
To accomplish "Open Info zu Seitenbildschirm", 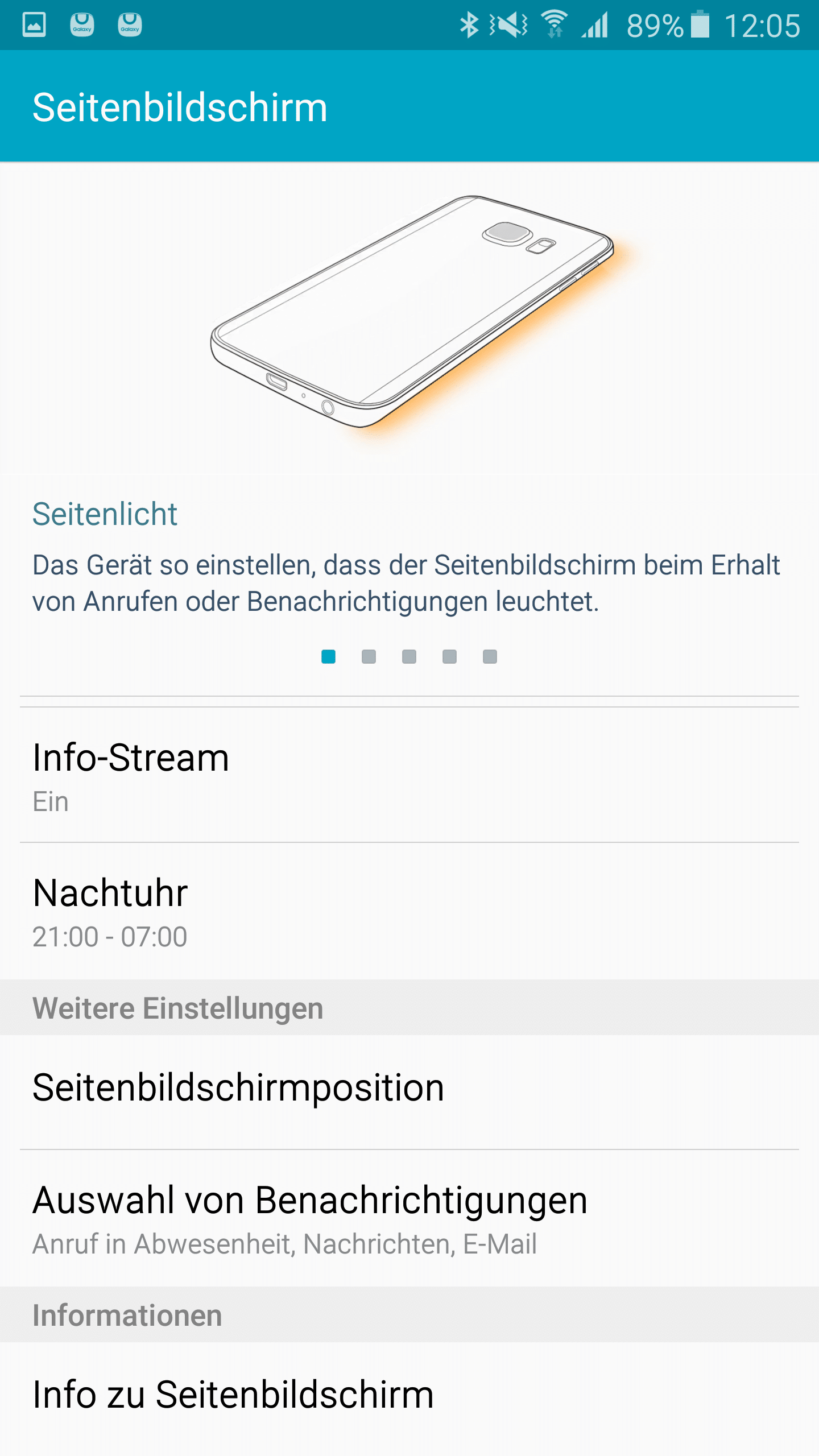I will point(409,1395).
